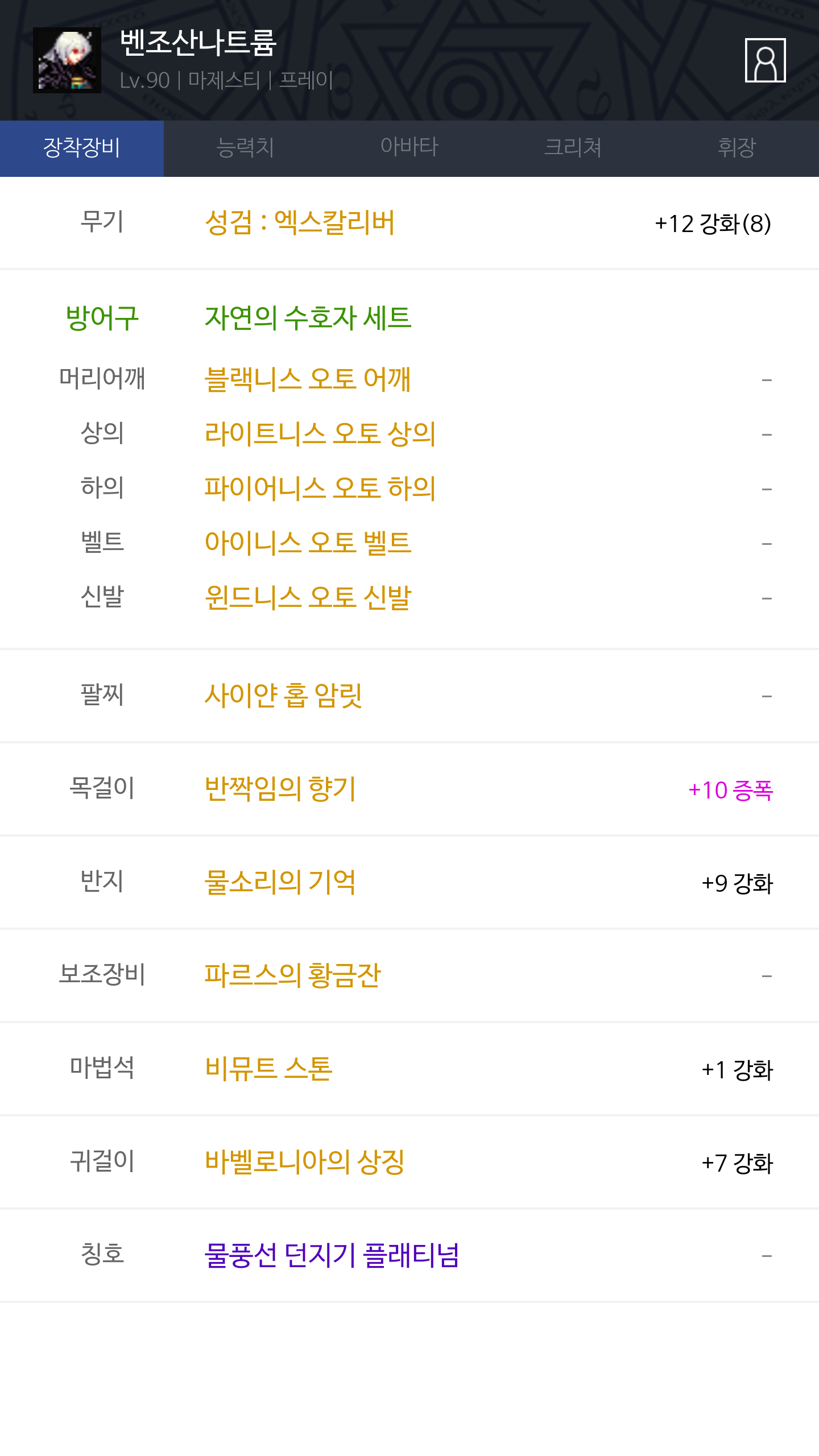Open weapon 성검 : 엑스칼리버
This screenshot has height=1456, width=819.
click(300, 222)
